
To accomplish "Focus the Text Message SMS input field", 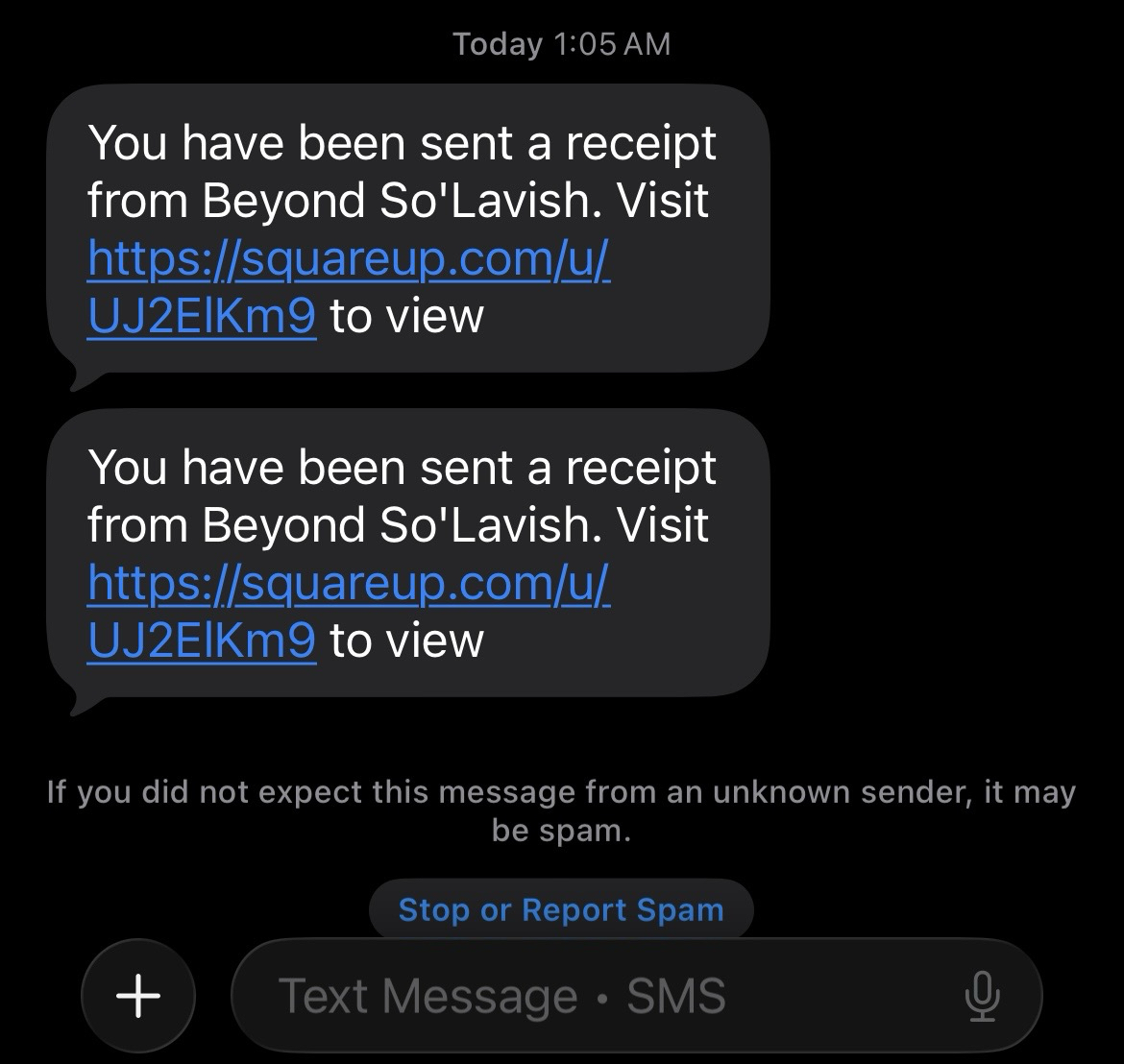I will pyautogui.click(x=596, y=995).
